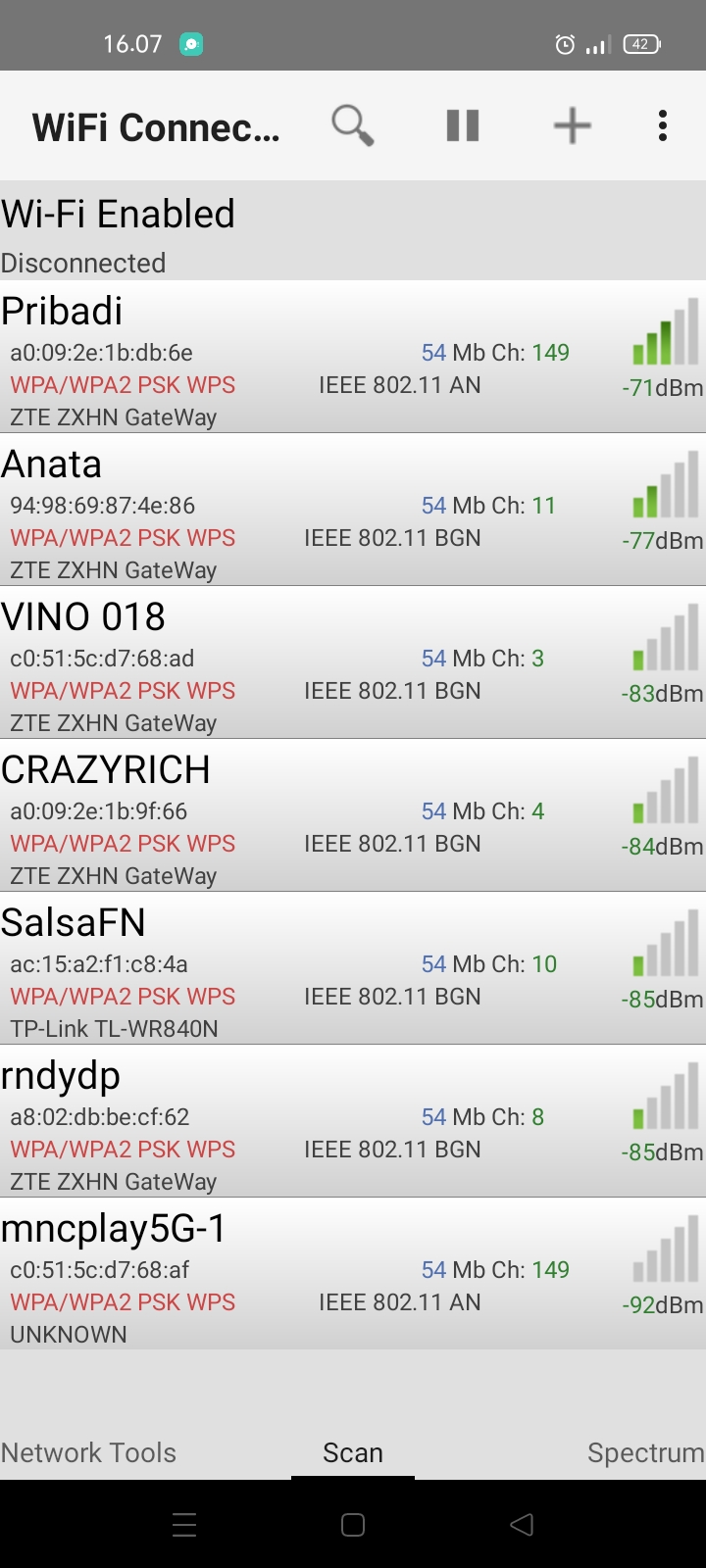
Task: Select the rndydp network
Action: tap(353, 1122)
